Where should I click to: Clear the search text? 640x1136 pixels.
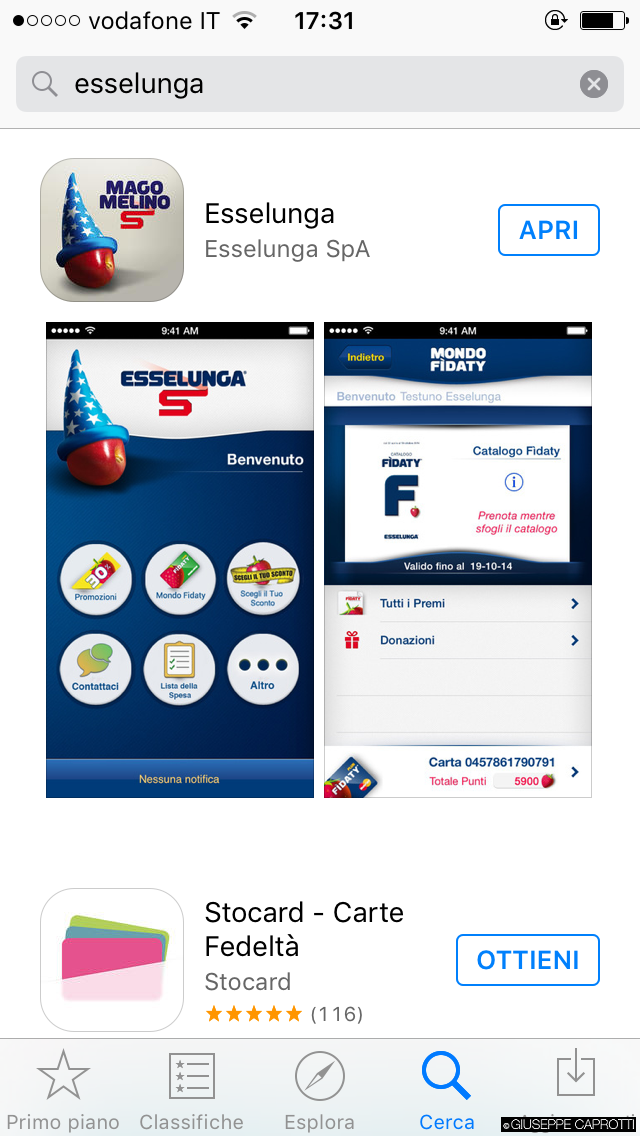tap(594, 84)
